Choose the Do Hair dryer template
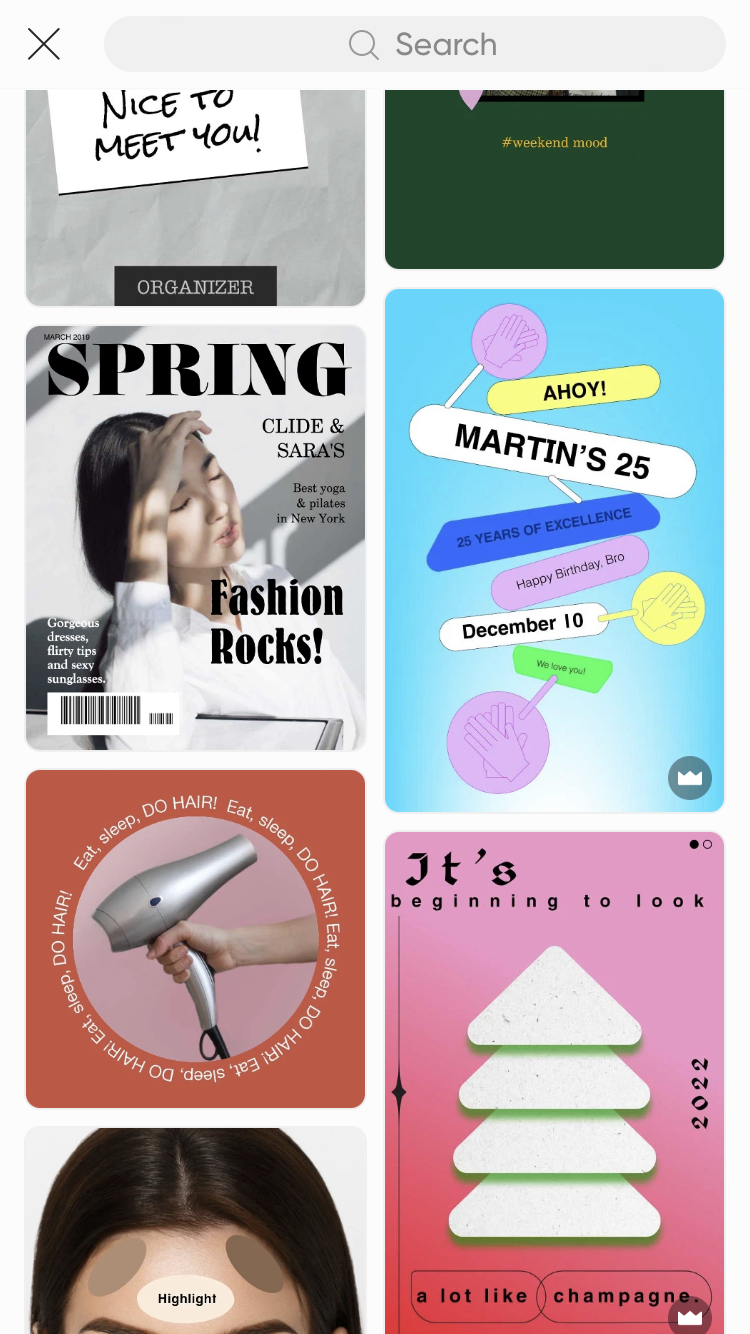750x1334 pixels. 195,939
